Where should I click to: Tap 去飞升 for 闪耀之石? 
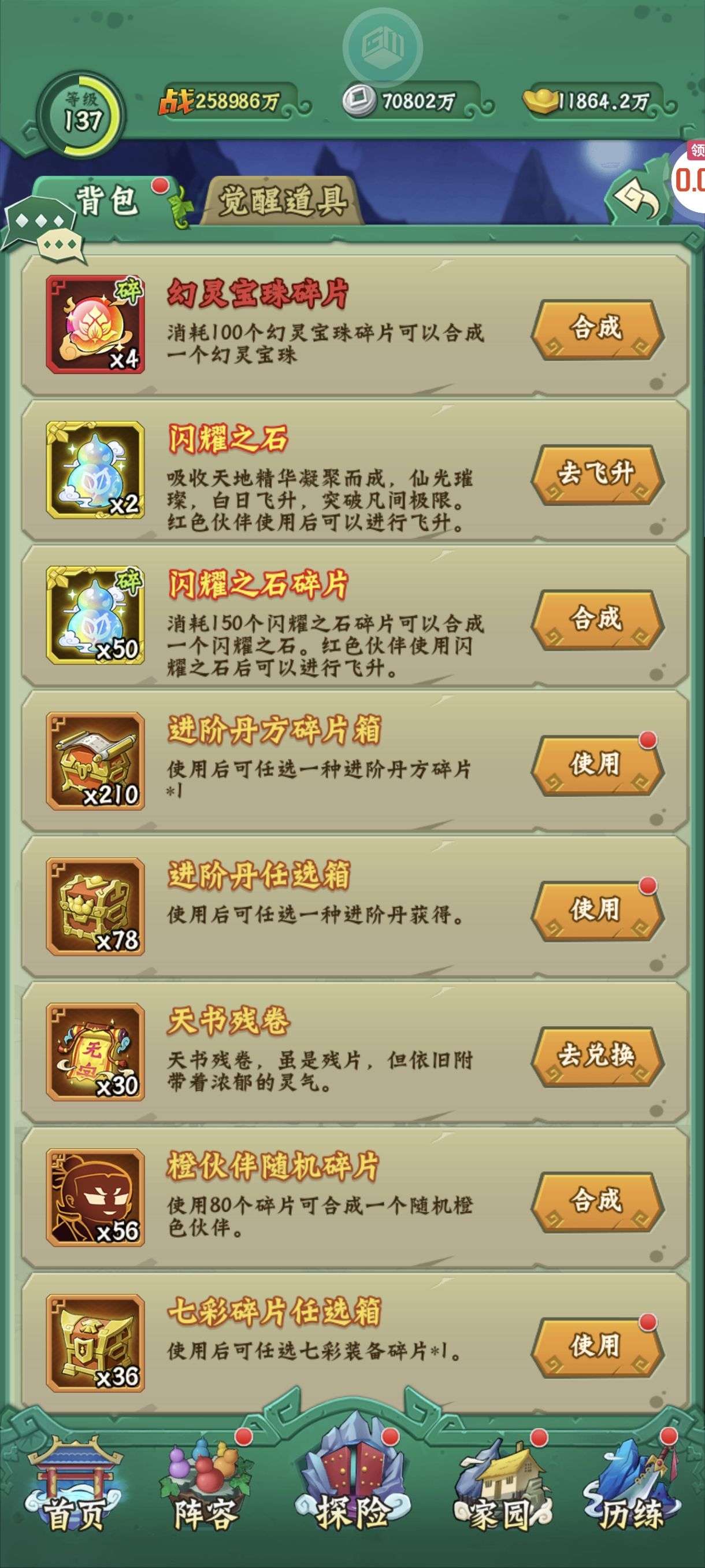point(597,474)
